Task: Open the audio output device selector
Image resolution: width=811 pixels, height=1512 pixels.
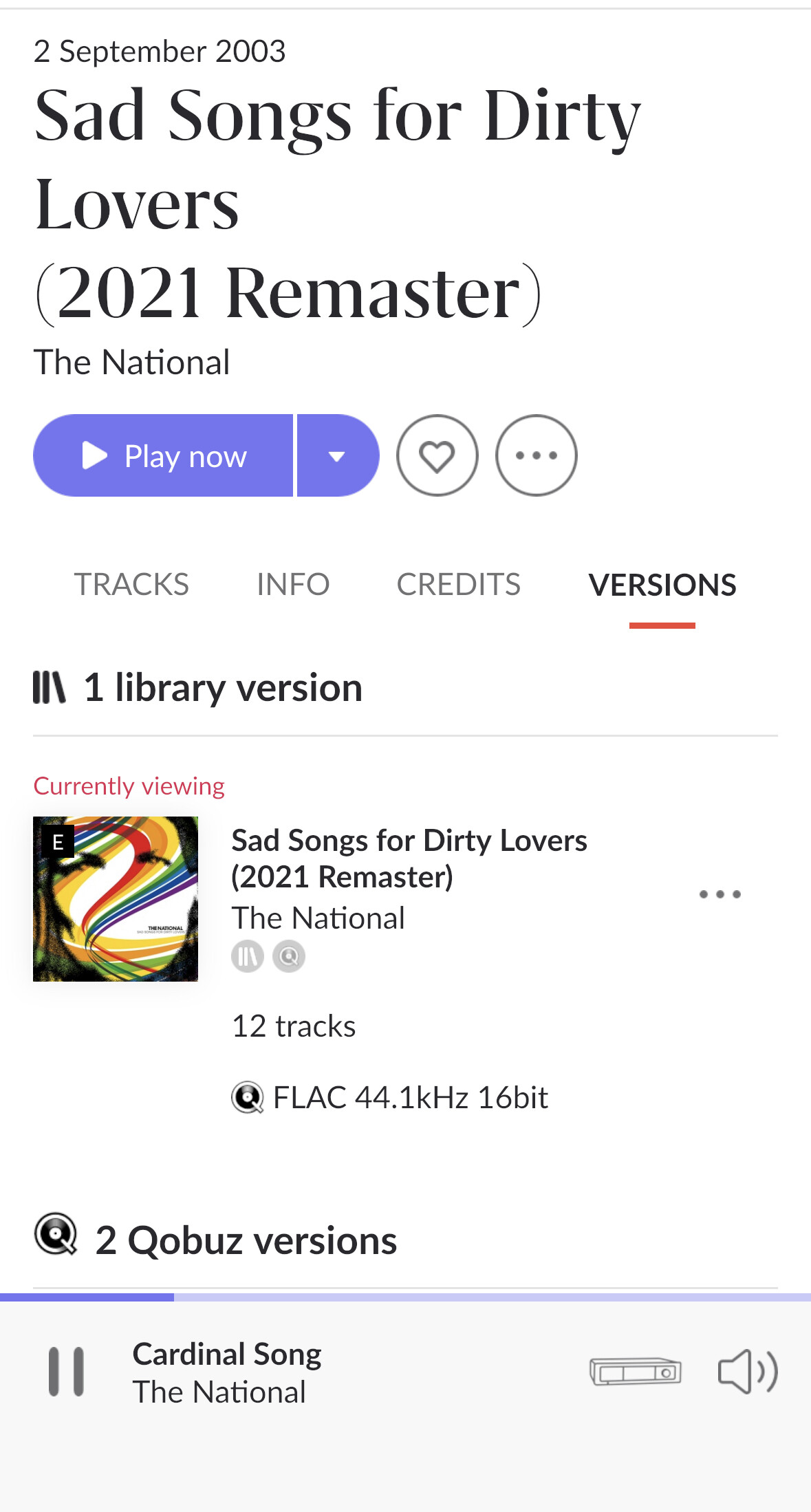Action: (636, 1372)
